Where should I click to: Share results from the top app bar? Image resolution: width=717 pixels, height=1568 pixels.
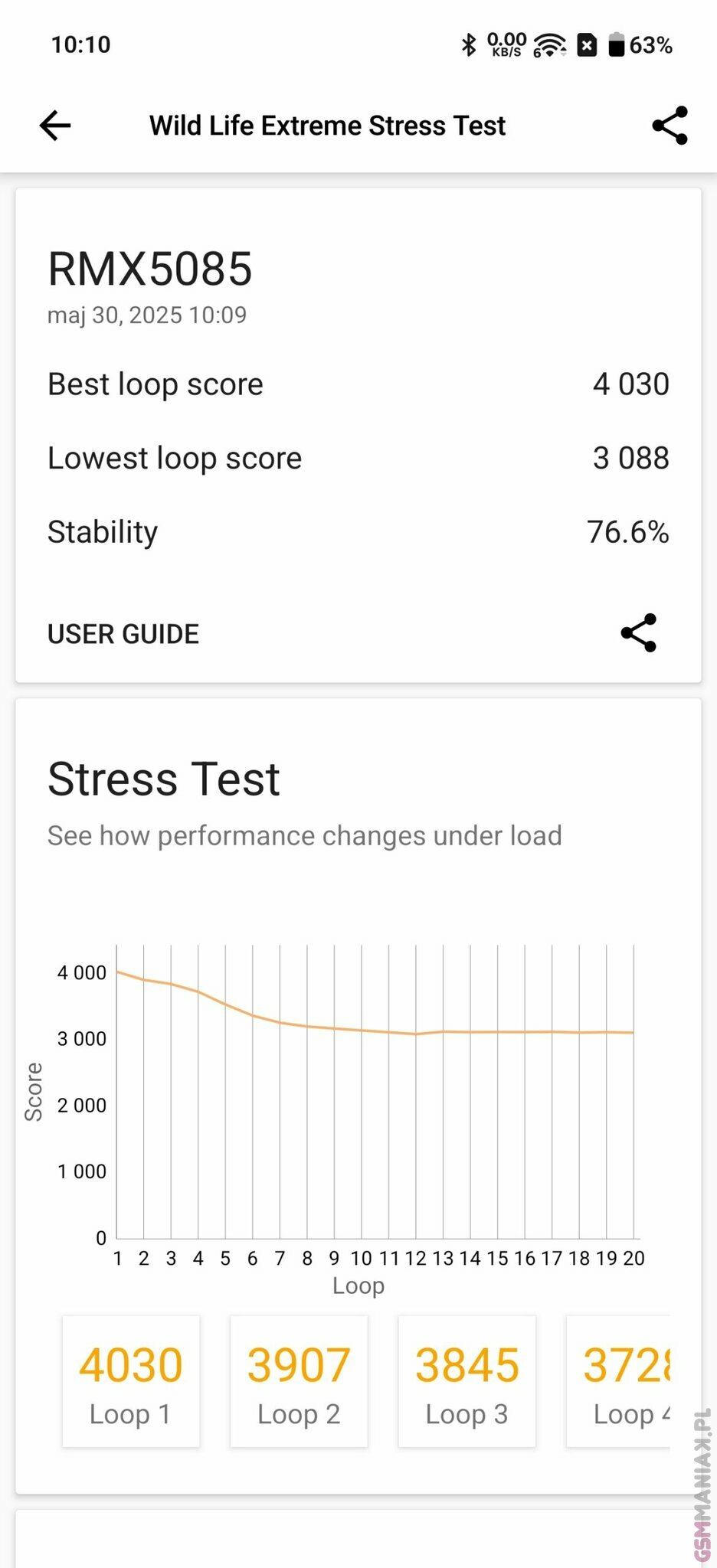pos(670,126)
